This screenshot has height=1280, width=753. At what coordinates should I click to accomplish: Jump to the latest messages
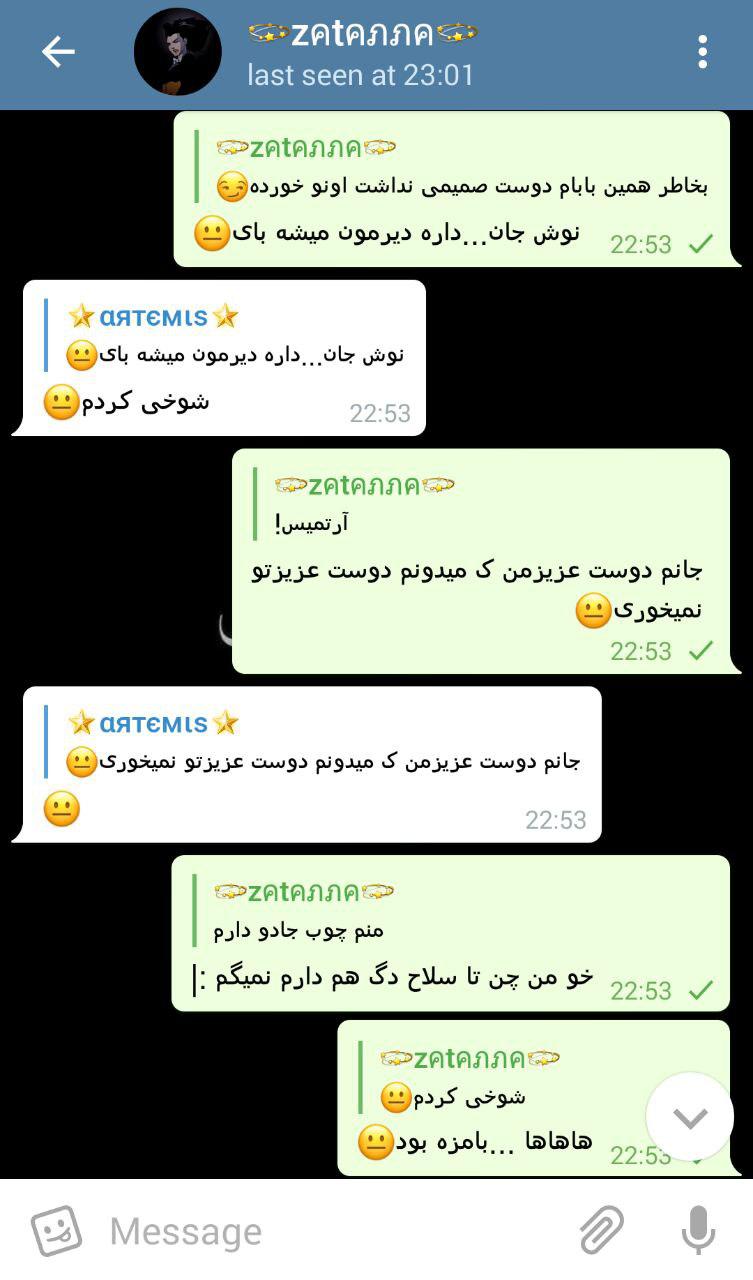point(690,1117)
